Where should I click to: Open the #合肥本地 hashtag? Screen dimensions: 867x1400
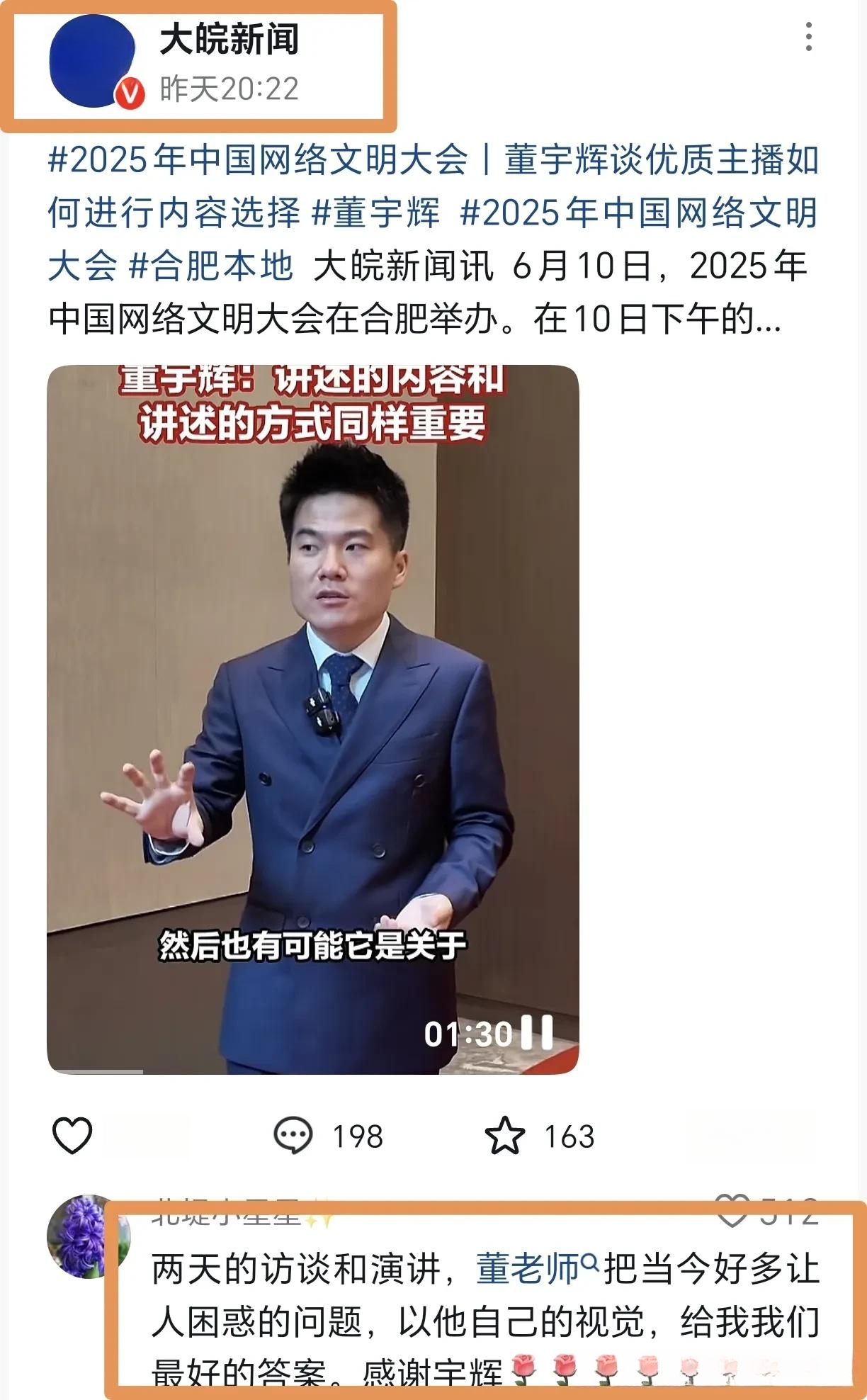click(211, 266)
